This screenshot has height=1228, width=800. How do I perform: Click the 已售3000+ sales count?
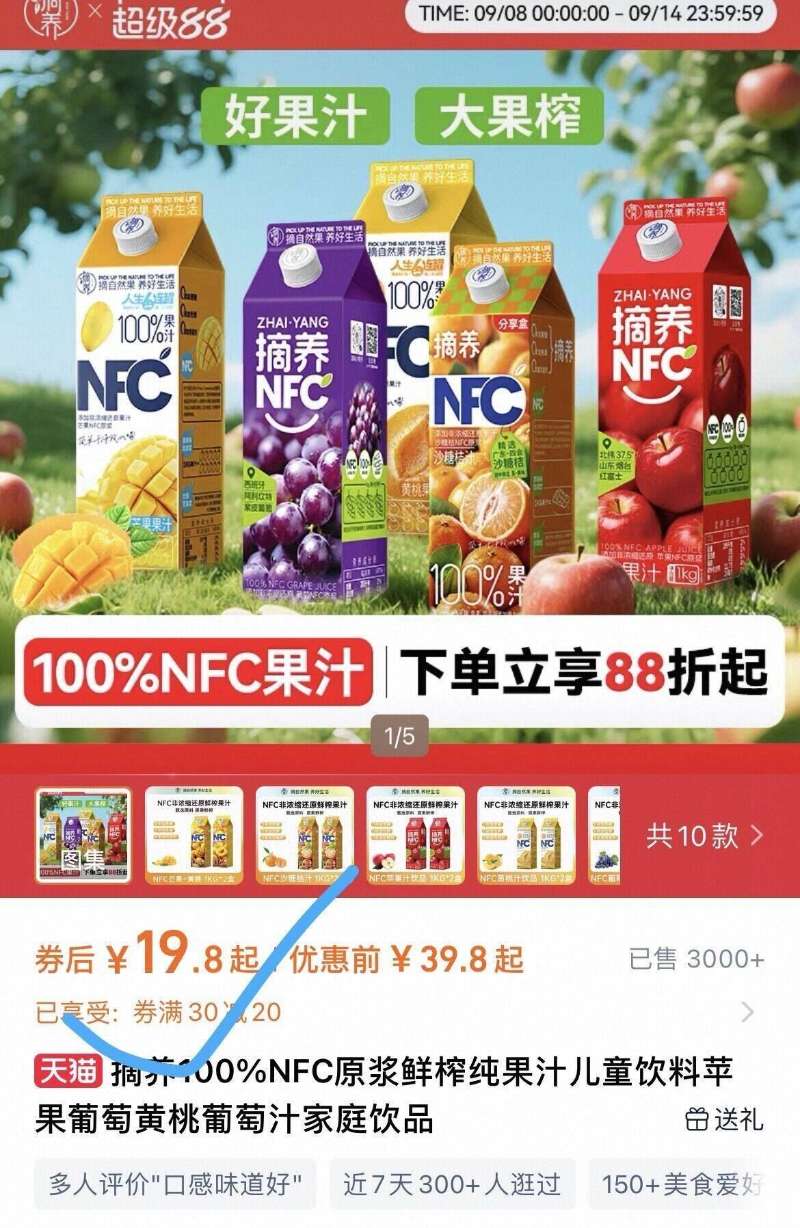pyautogui.click(x=698, y=957)
